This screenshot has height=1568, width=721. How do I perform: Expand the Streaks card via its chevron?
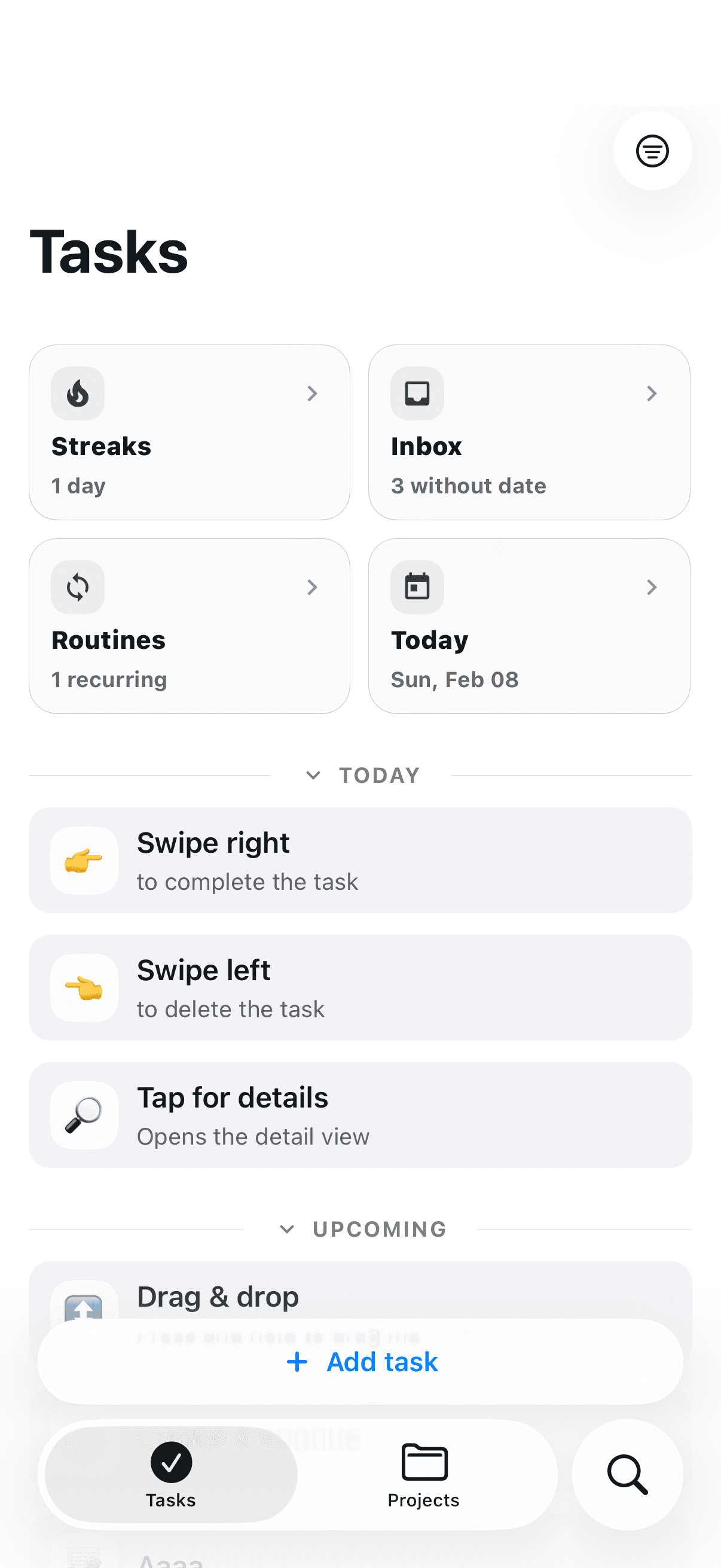[312, 394]
